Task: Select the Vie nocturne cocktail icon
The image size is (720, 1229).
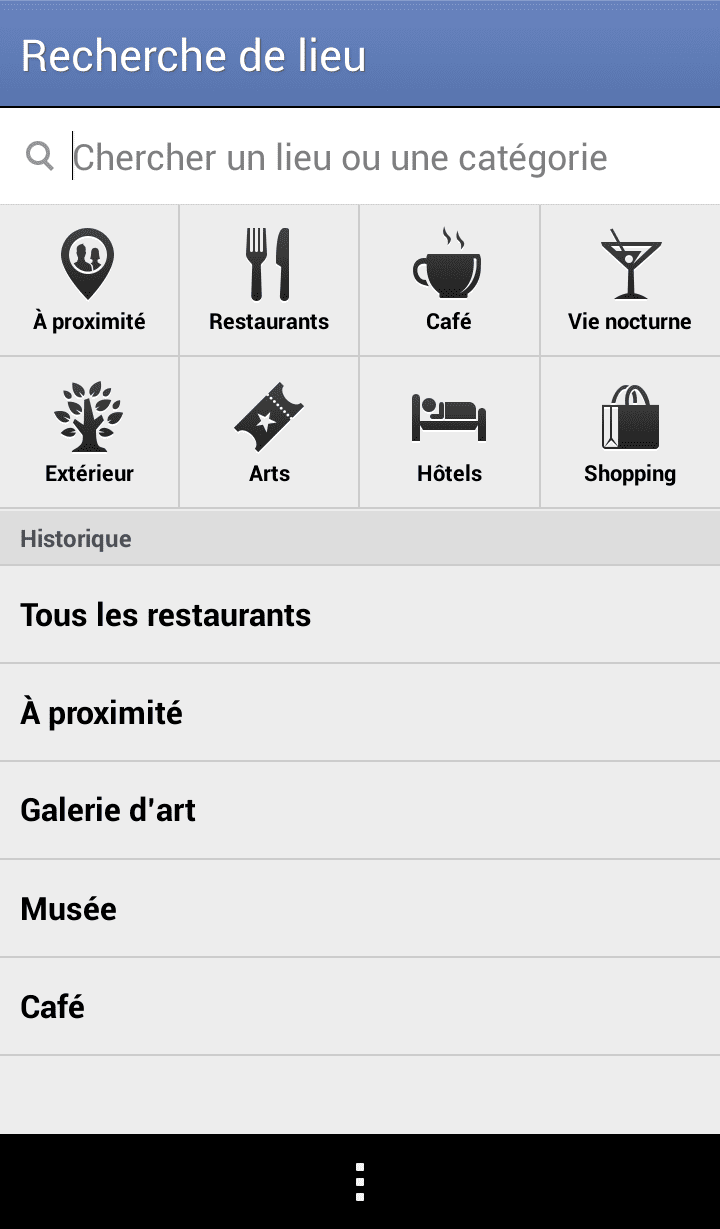Action: click(629, 263)
